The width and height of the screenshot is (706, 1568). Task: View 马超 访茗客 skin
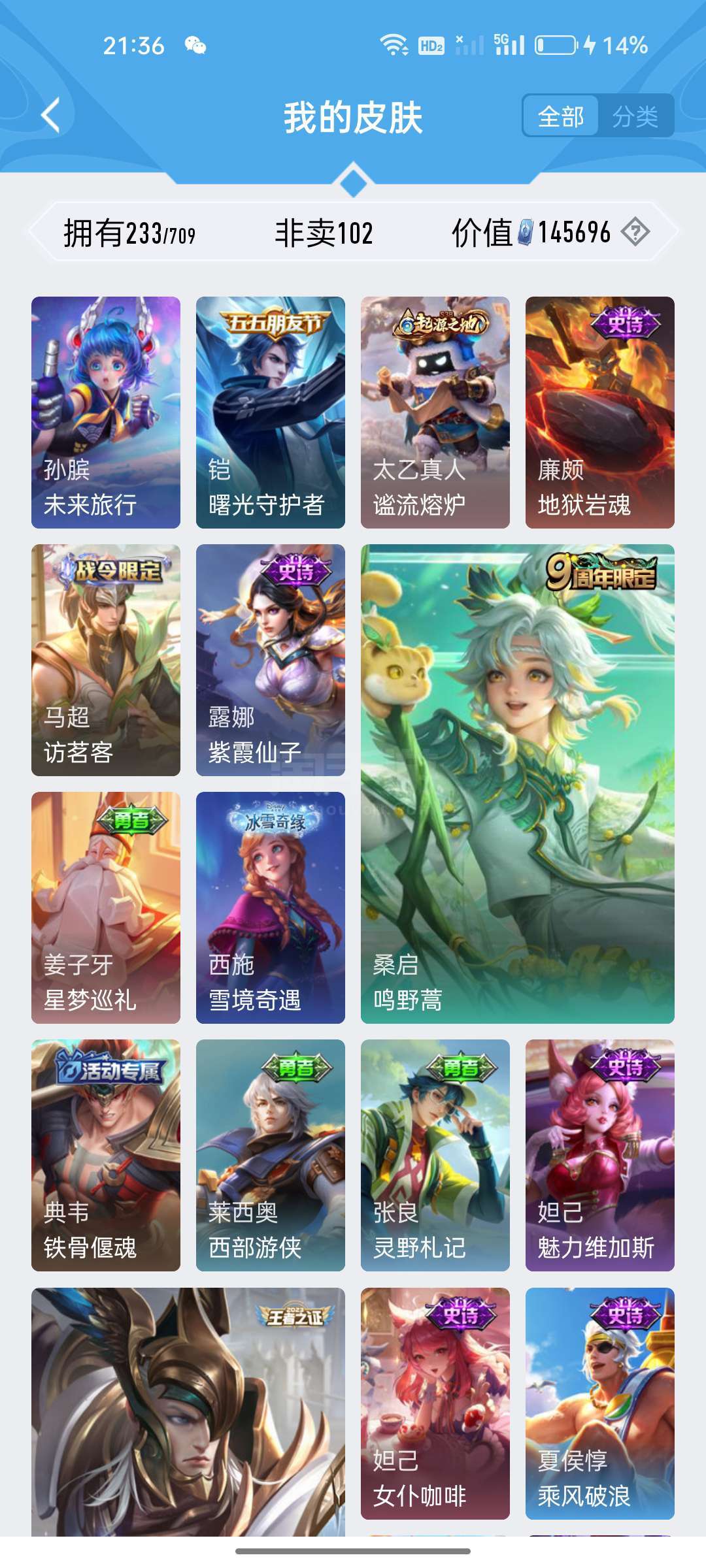coord(106,660)
